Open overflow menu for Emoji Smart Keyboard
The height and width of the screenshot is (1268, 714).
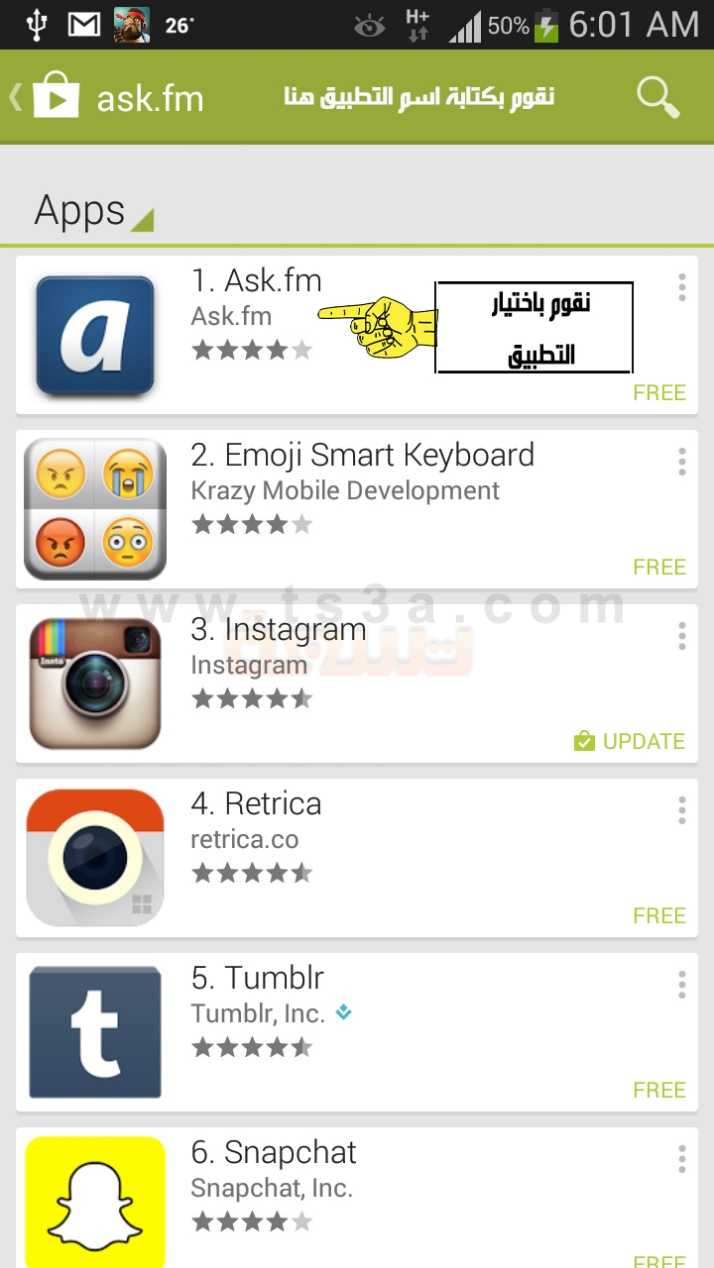tap(681, 461)
